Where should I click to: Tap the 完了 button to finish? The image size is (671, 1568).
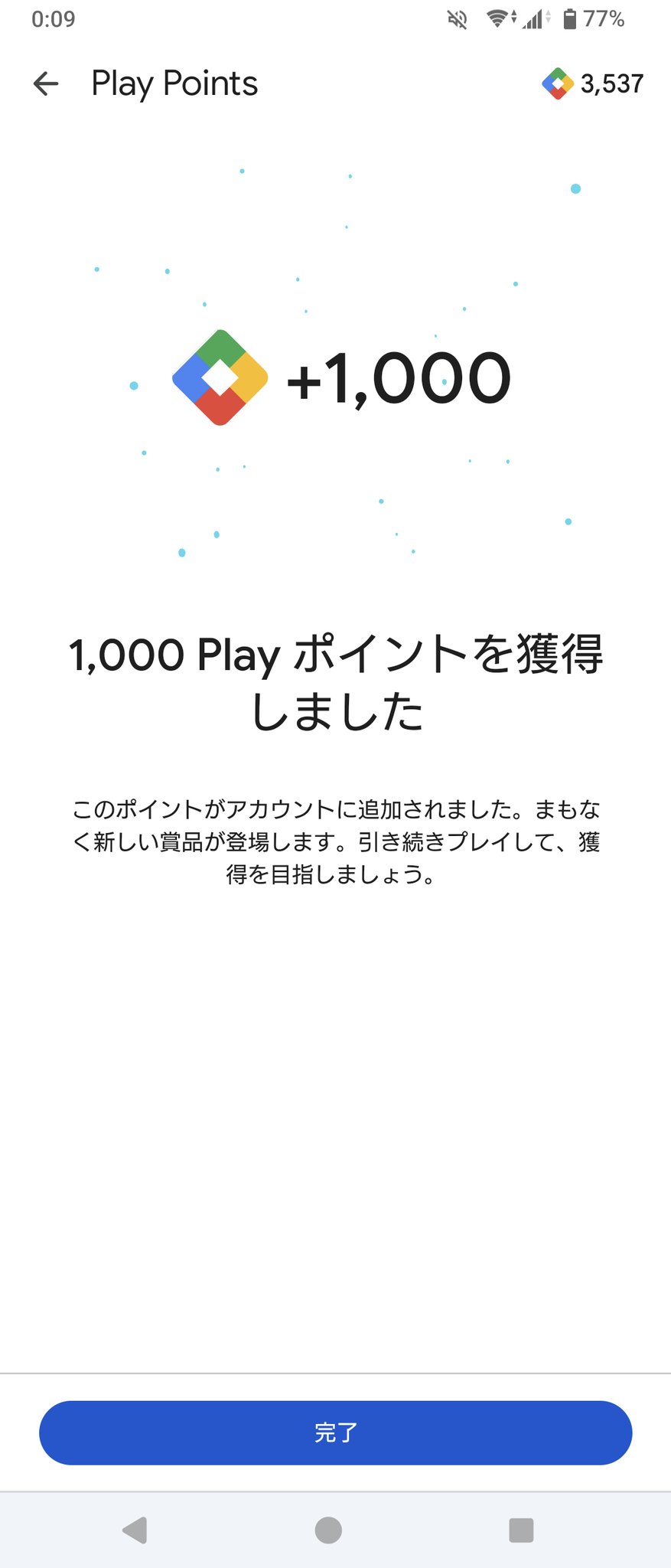(x=335, y=1432)
